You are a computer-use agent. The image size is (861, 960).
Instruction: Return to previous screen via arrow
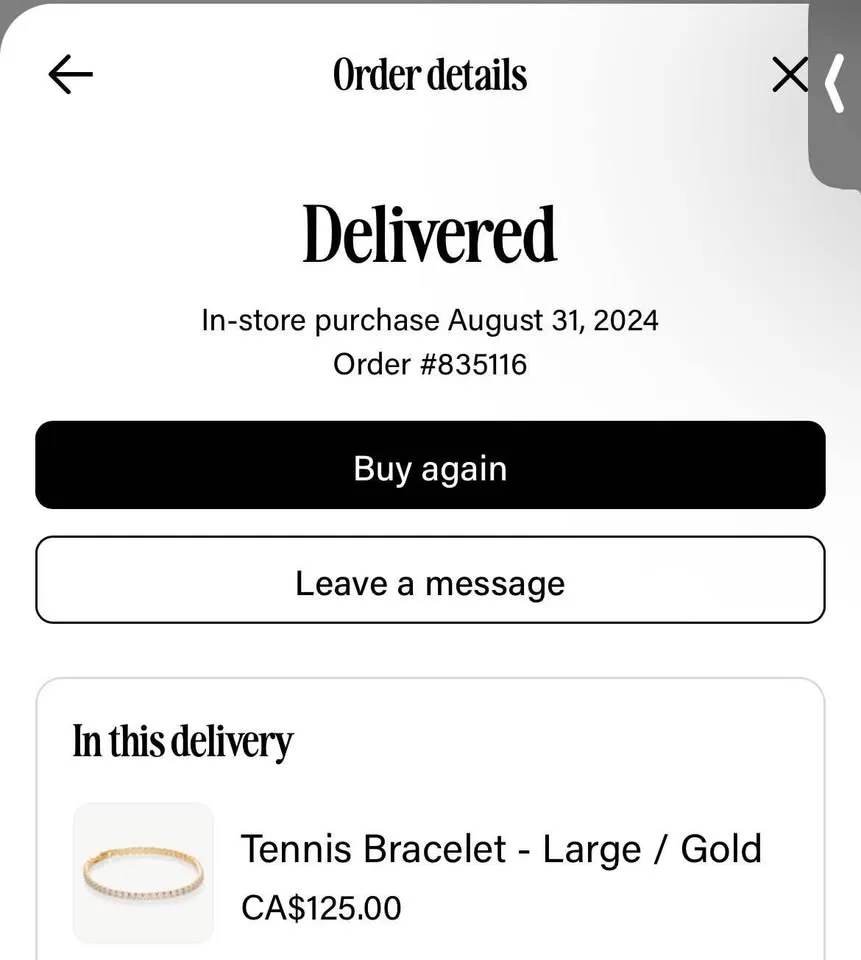(x=68, y=74)
